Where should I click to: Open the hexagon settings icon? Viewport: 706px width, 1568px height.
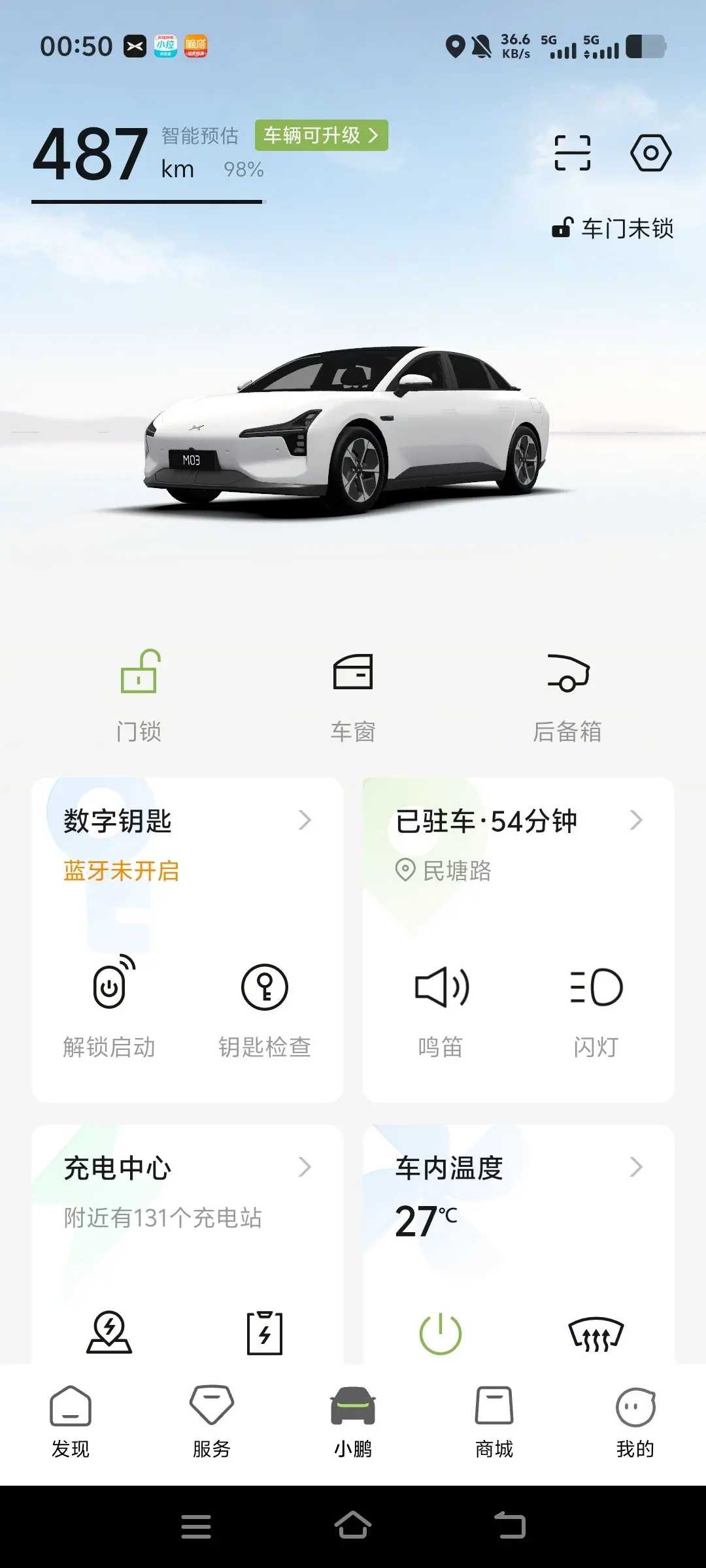pos(650,153)
